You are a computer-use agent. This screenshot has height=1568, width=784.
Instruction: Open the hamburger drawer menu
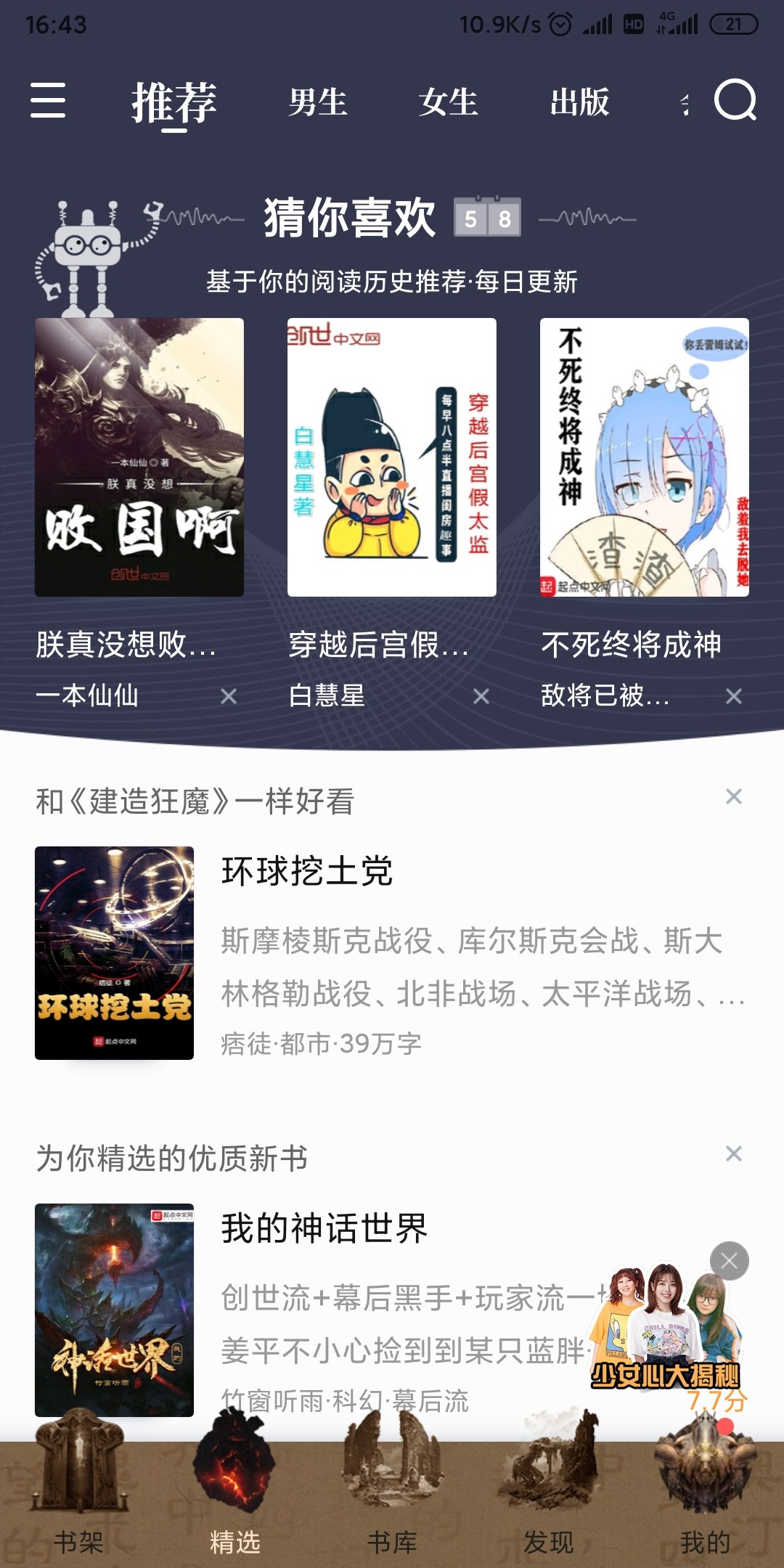tap(48, 100)
